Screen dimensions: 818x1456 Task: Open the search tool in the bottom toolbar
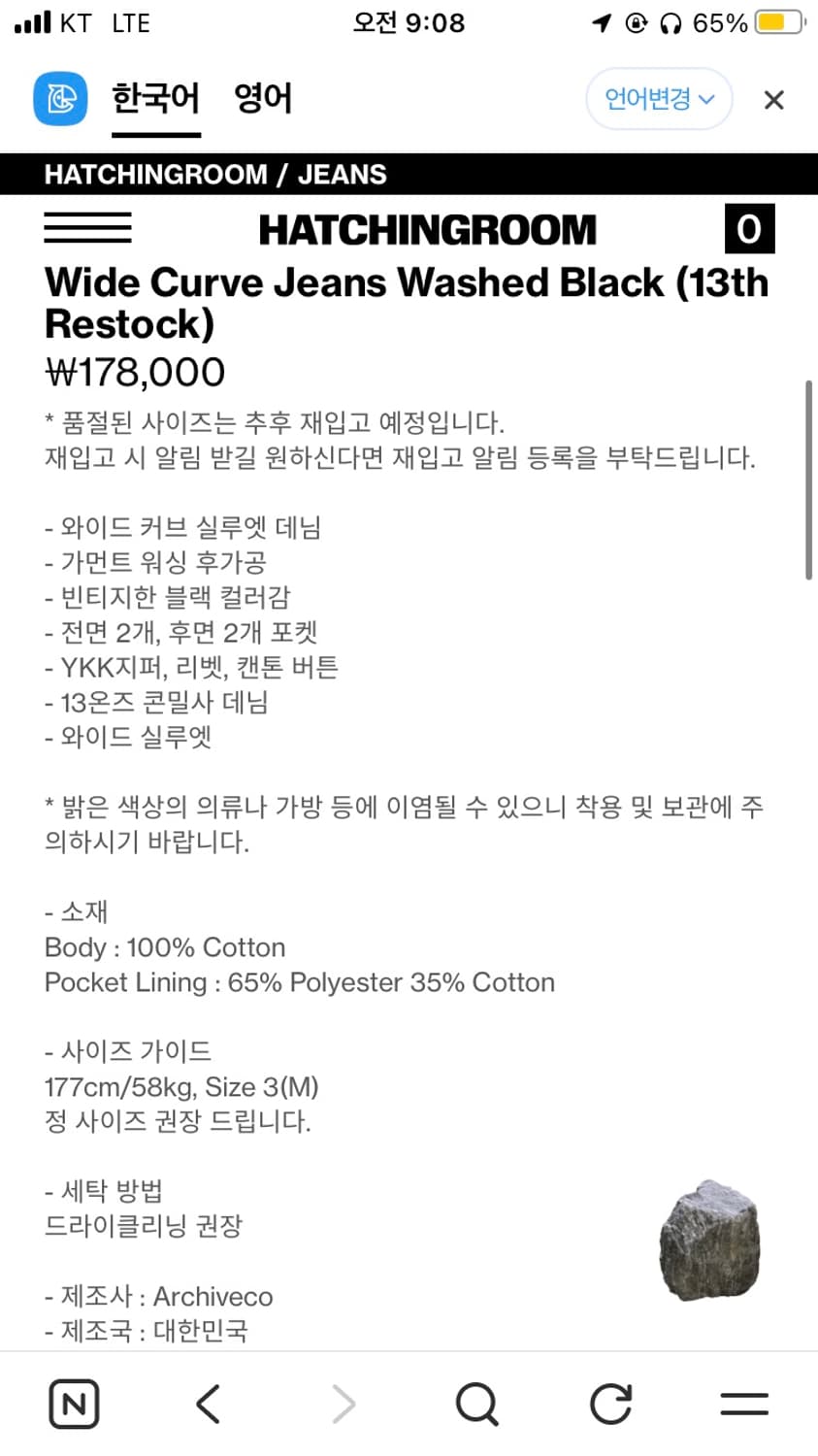coord(474,1403)
